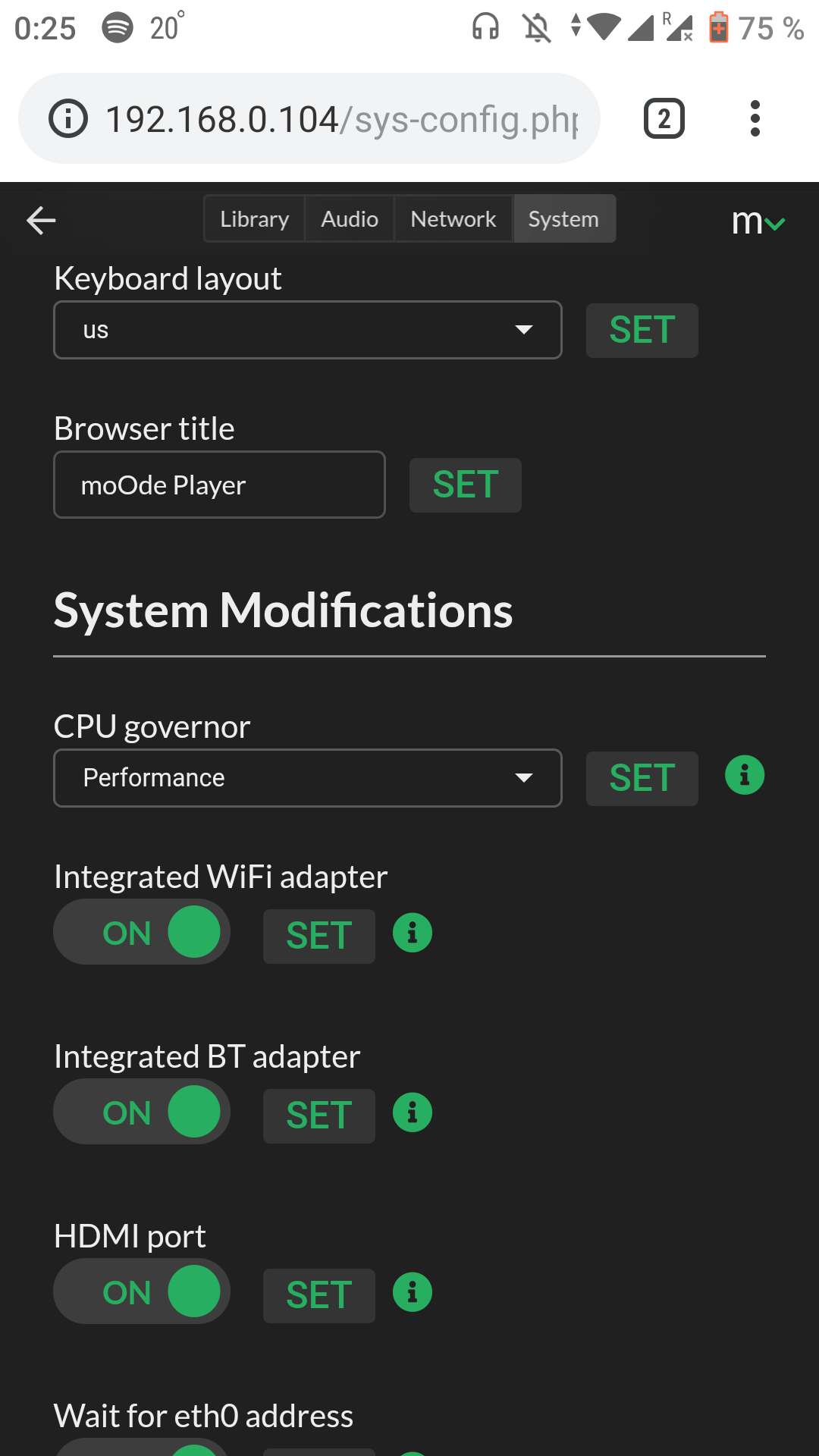
Task: Show info for CPU governor
Action: pos(745,775)
